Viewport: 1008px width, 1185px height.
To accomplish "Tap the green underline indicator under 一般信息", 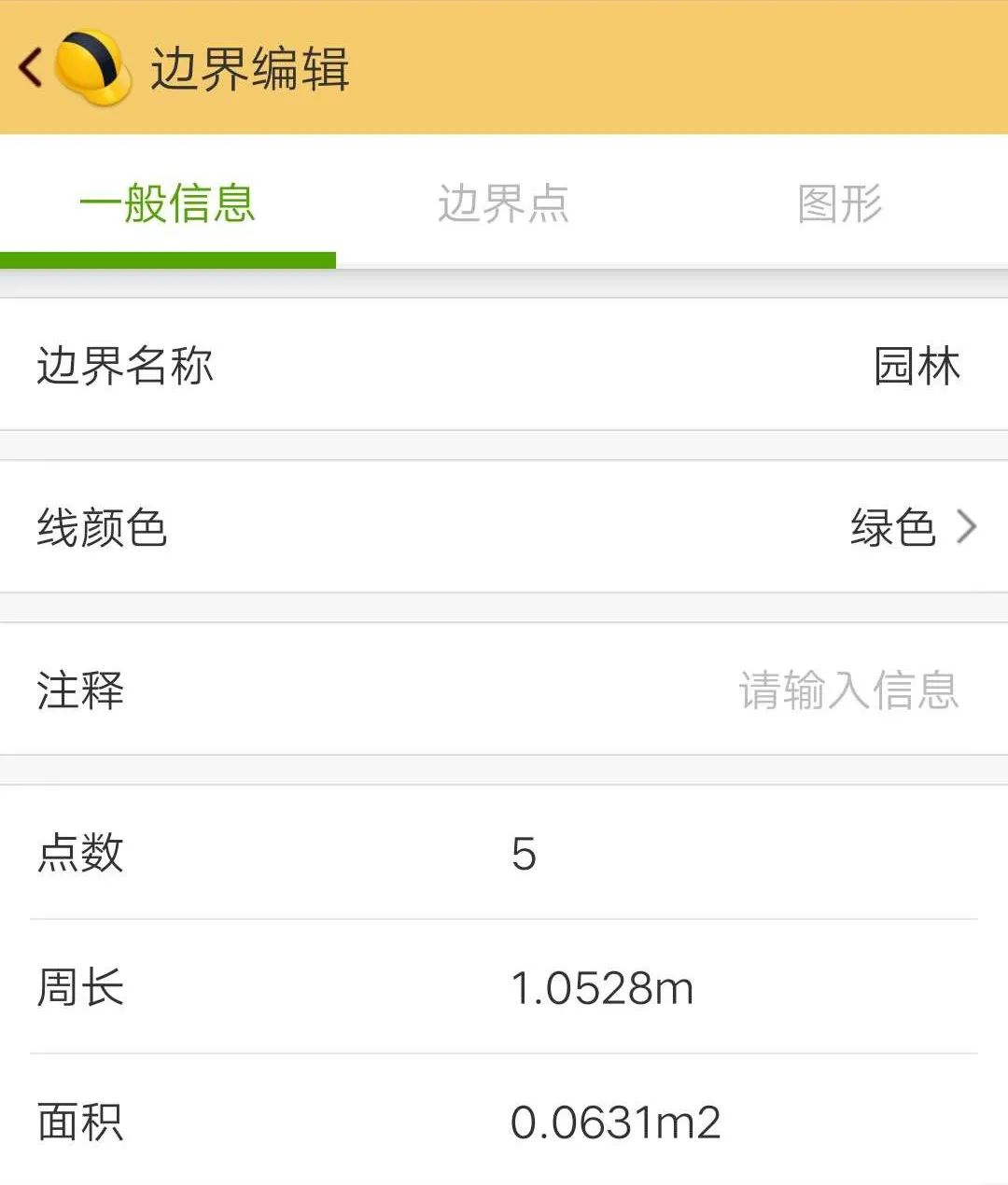I will (x=168, y=254).
